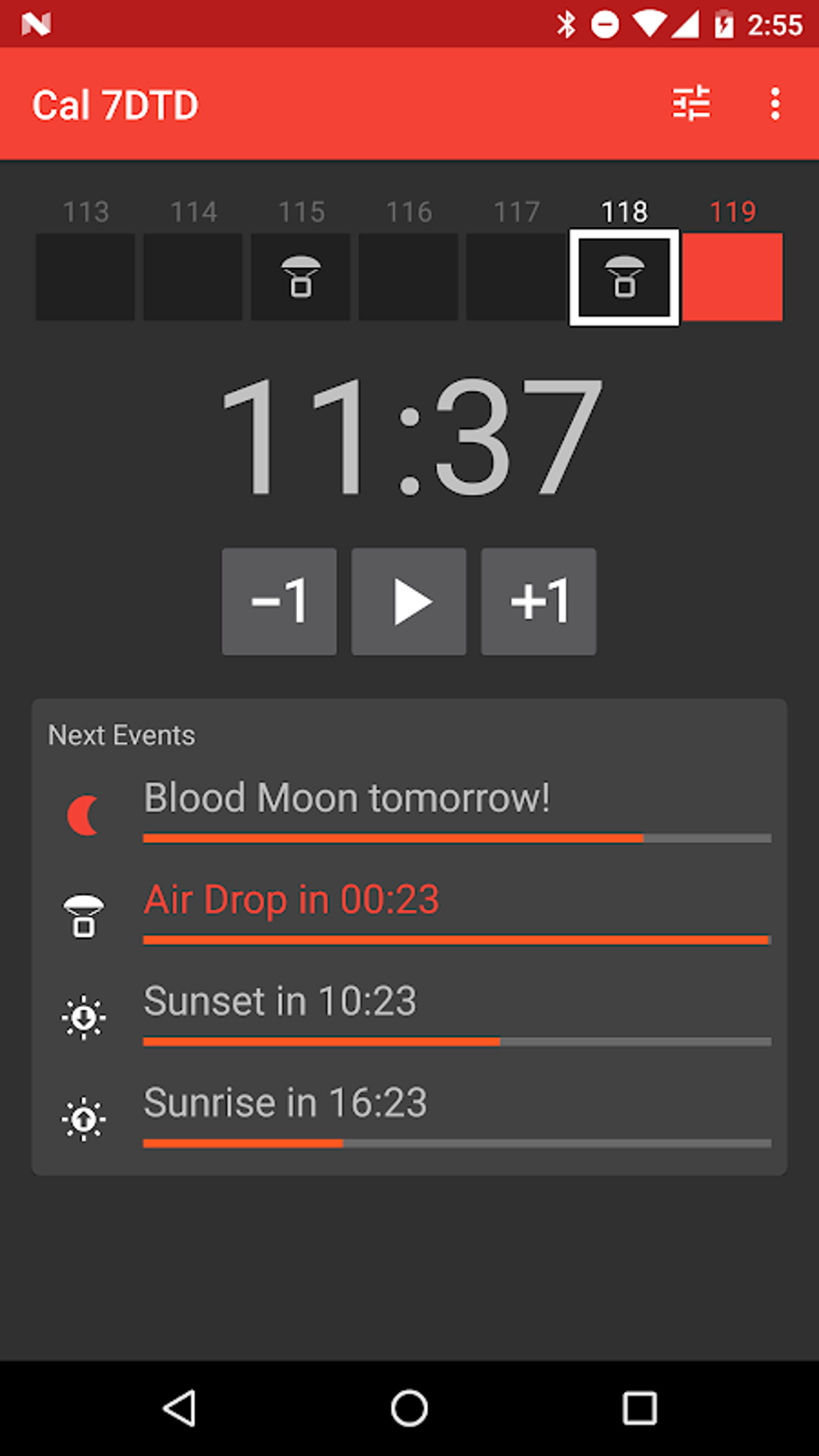Select the currently outlined day 118

coord(624,276)
